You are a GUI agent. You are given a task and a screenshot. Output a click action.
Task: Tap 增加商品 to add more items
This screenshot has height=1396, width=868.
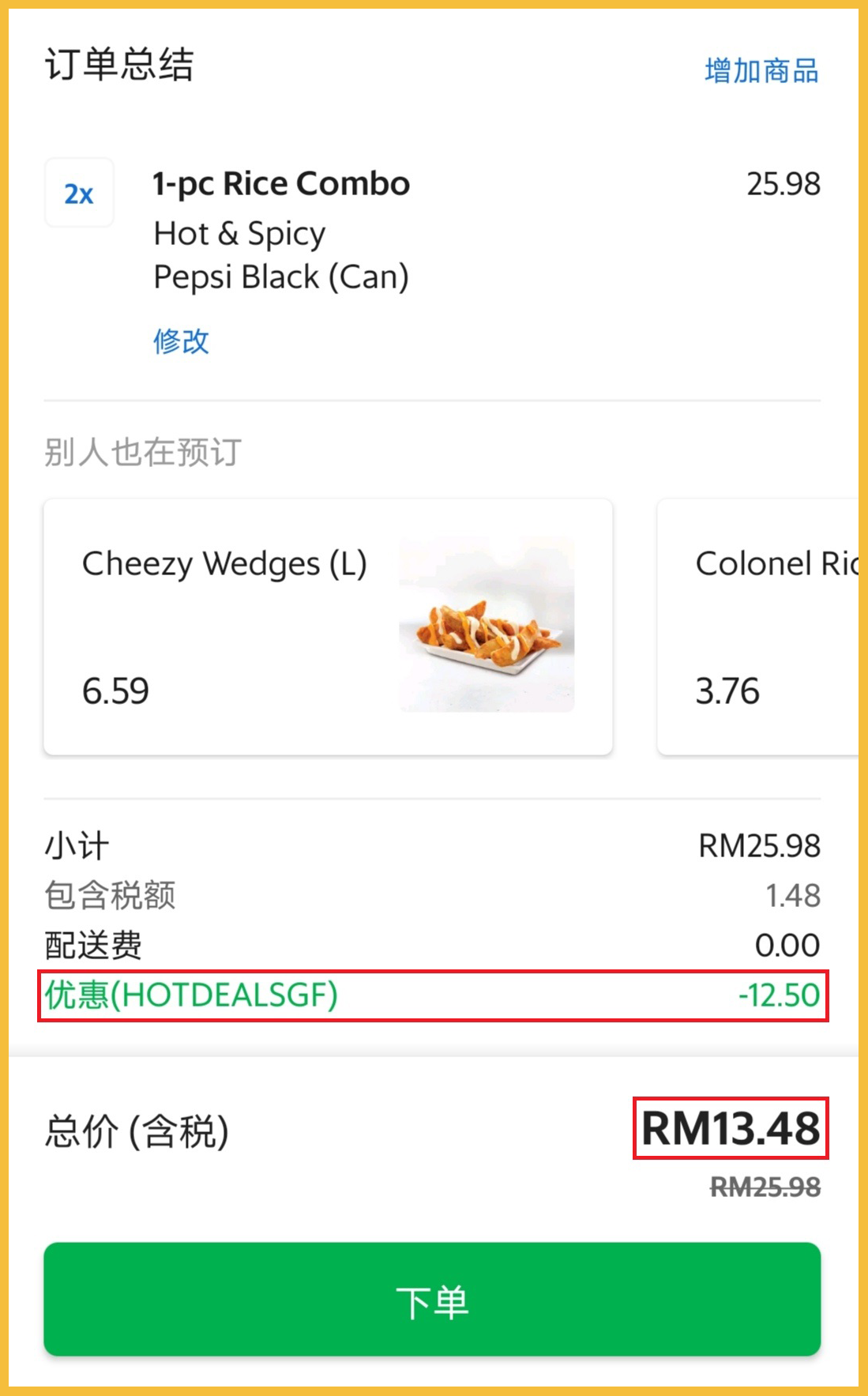(x=761, y=71)
